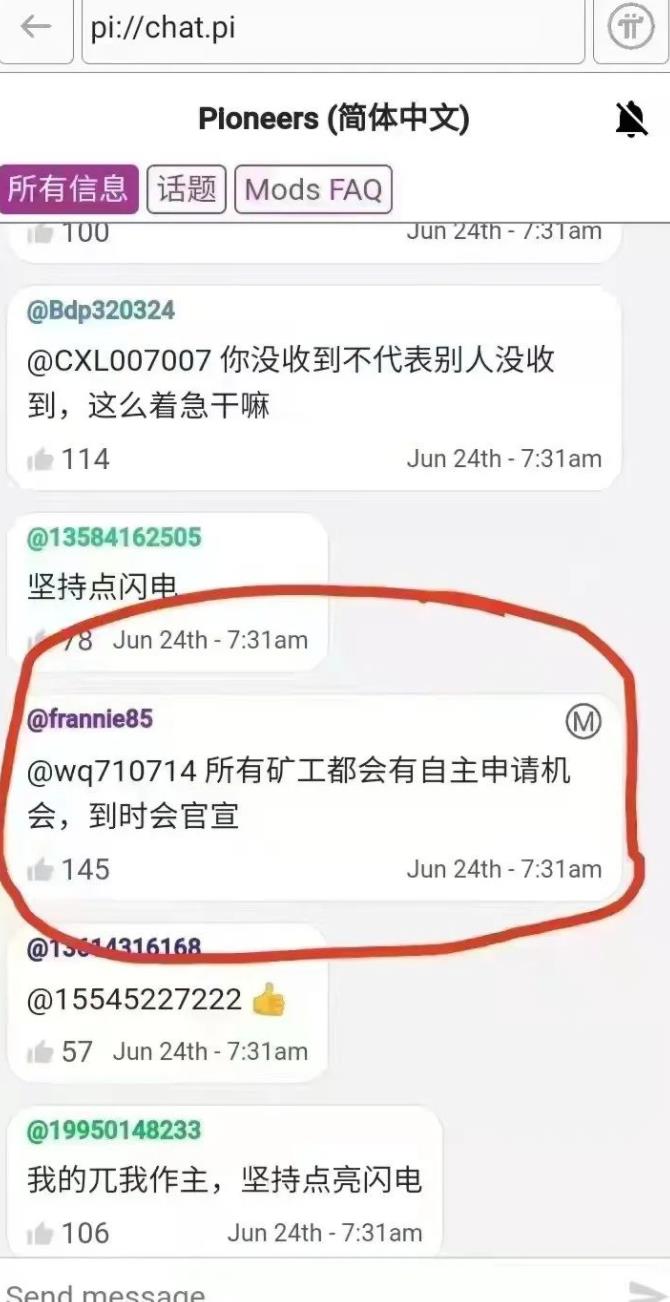
Task: Open the profile of @13584162505
Action: [x=113, y=538]
